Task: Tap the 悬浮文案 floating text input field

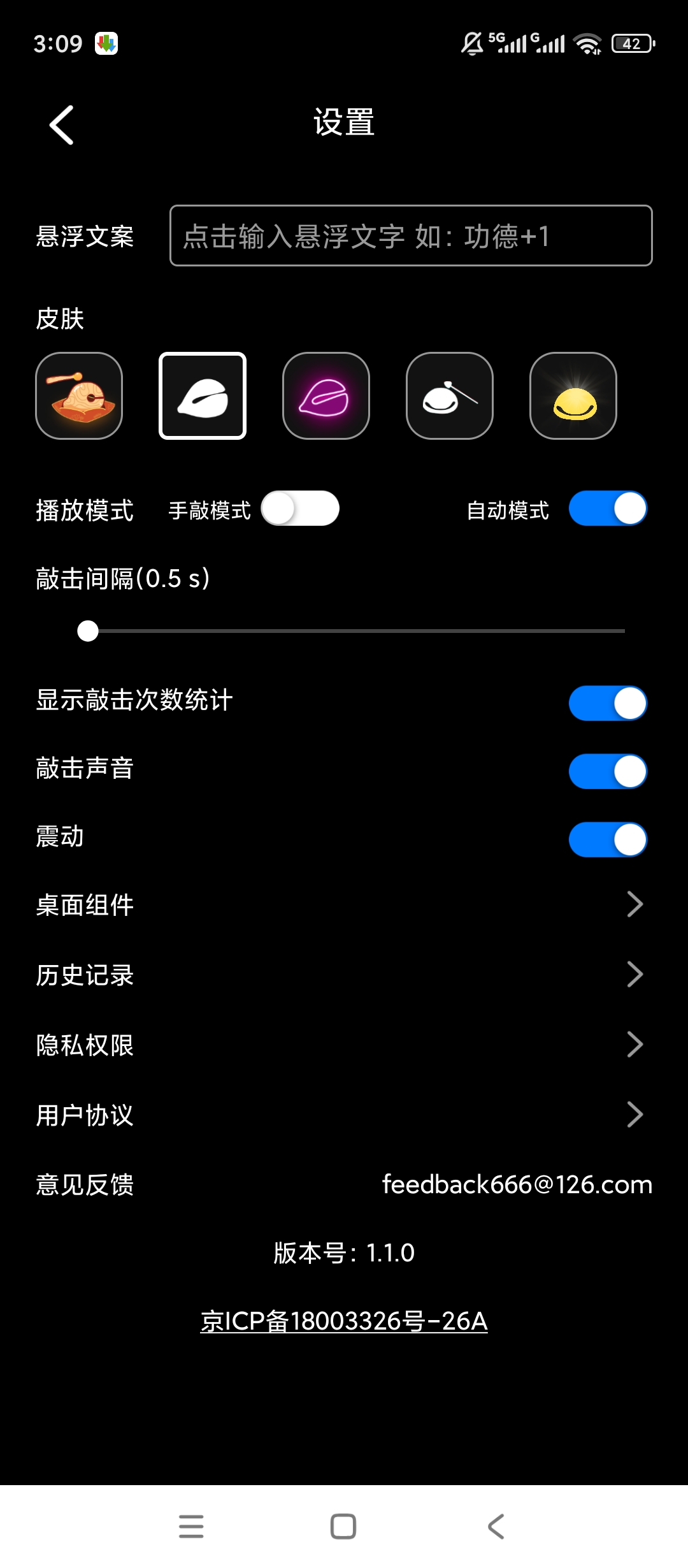Action: click(x=411, y=235)
